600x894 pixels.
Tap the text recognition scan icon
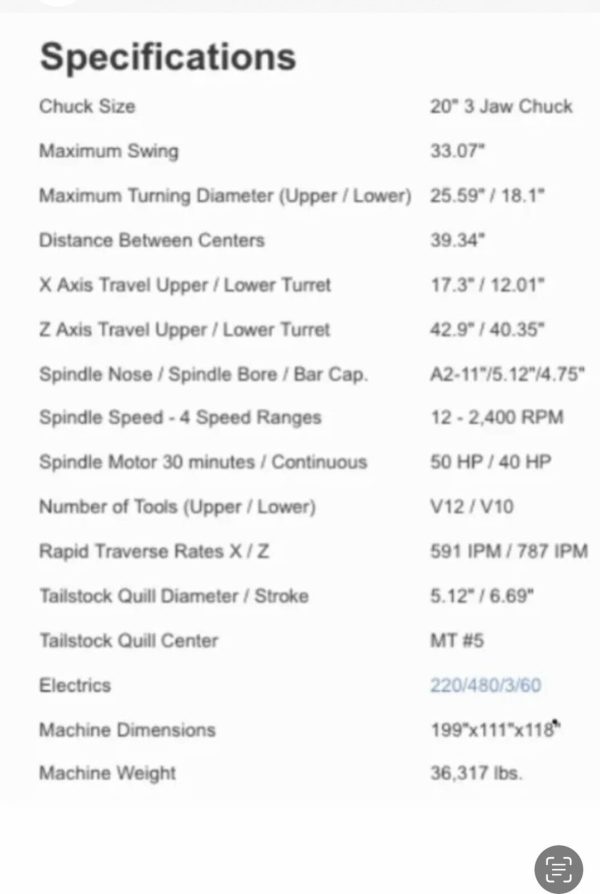coord(559,866)
